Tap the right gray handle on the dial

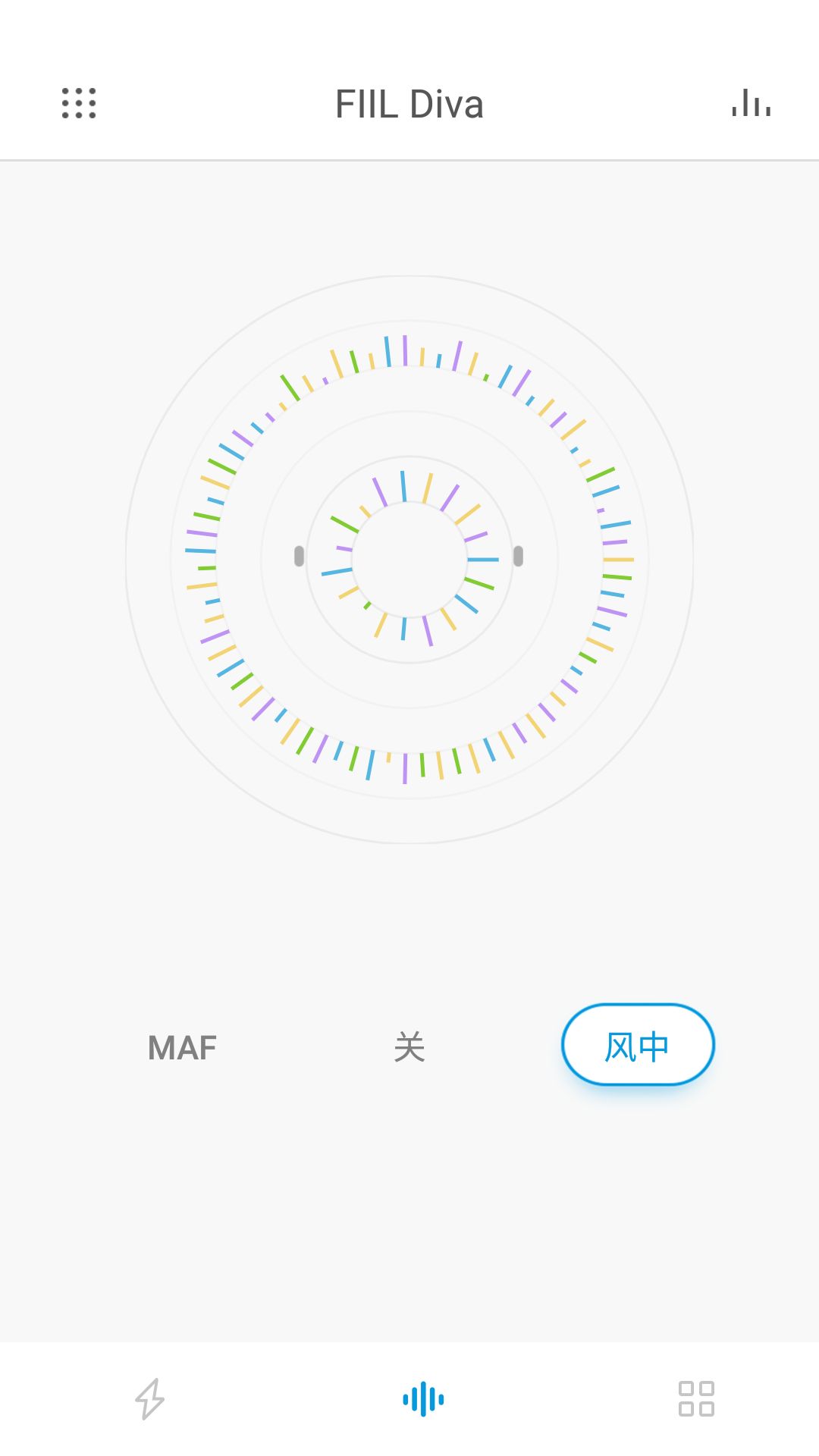tap(519, 556)
